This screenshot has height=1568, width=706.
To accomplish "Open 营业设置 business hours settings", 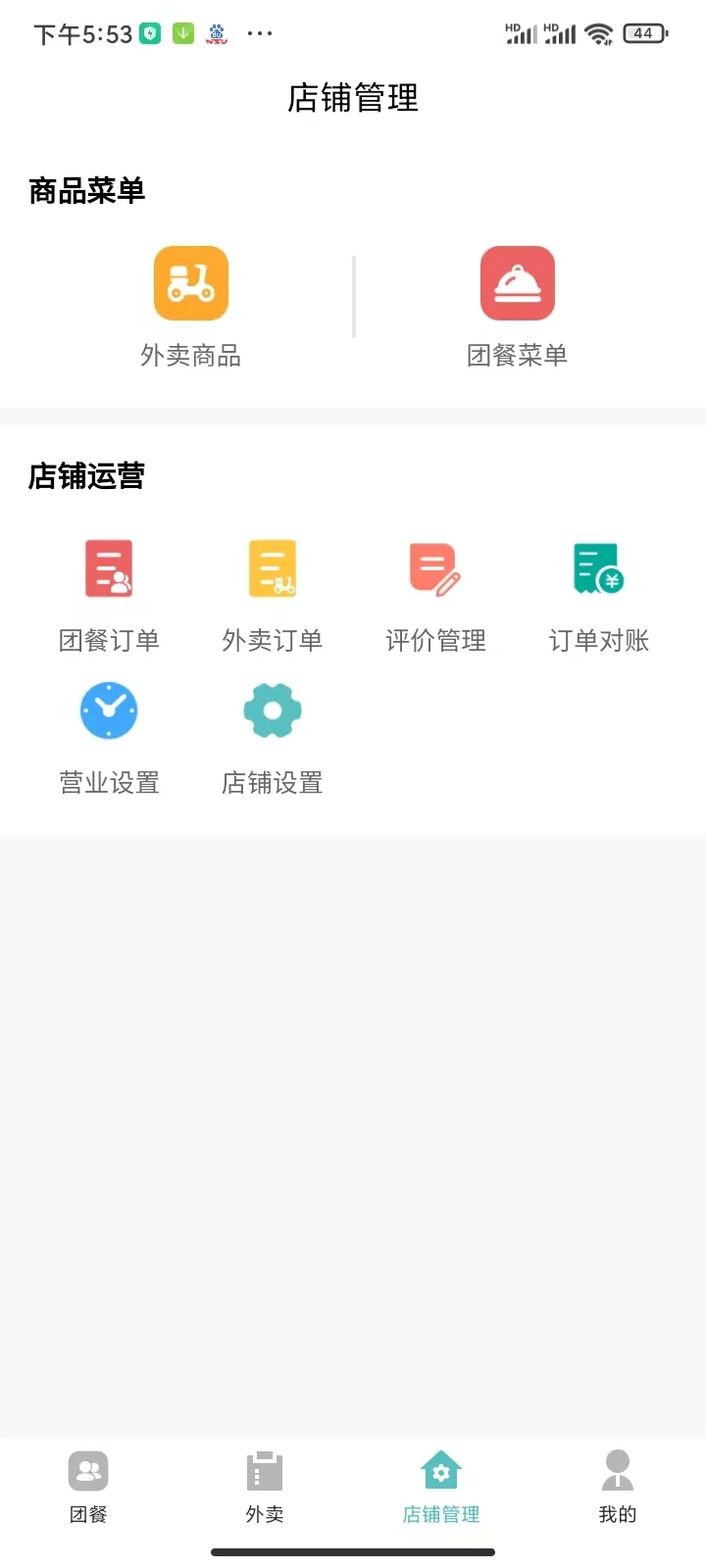I will click(x=108, y=710).
